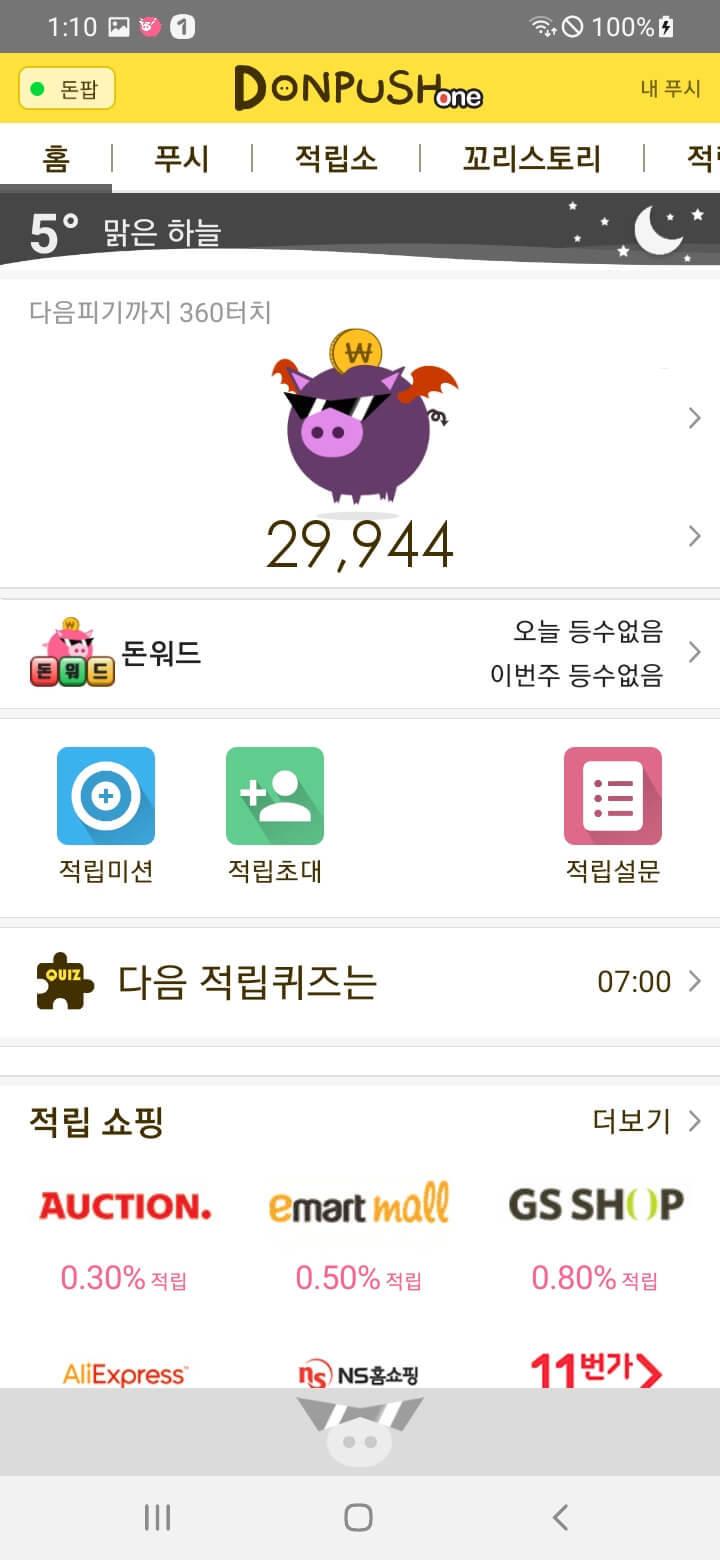
Task: Switch to the 푸시 tab
Action: coord(181,158)
